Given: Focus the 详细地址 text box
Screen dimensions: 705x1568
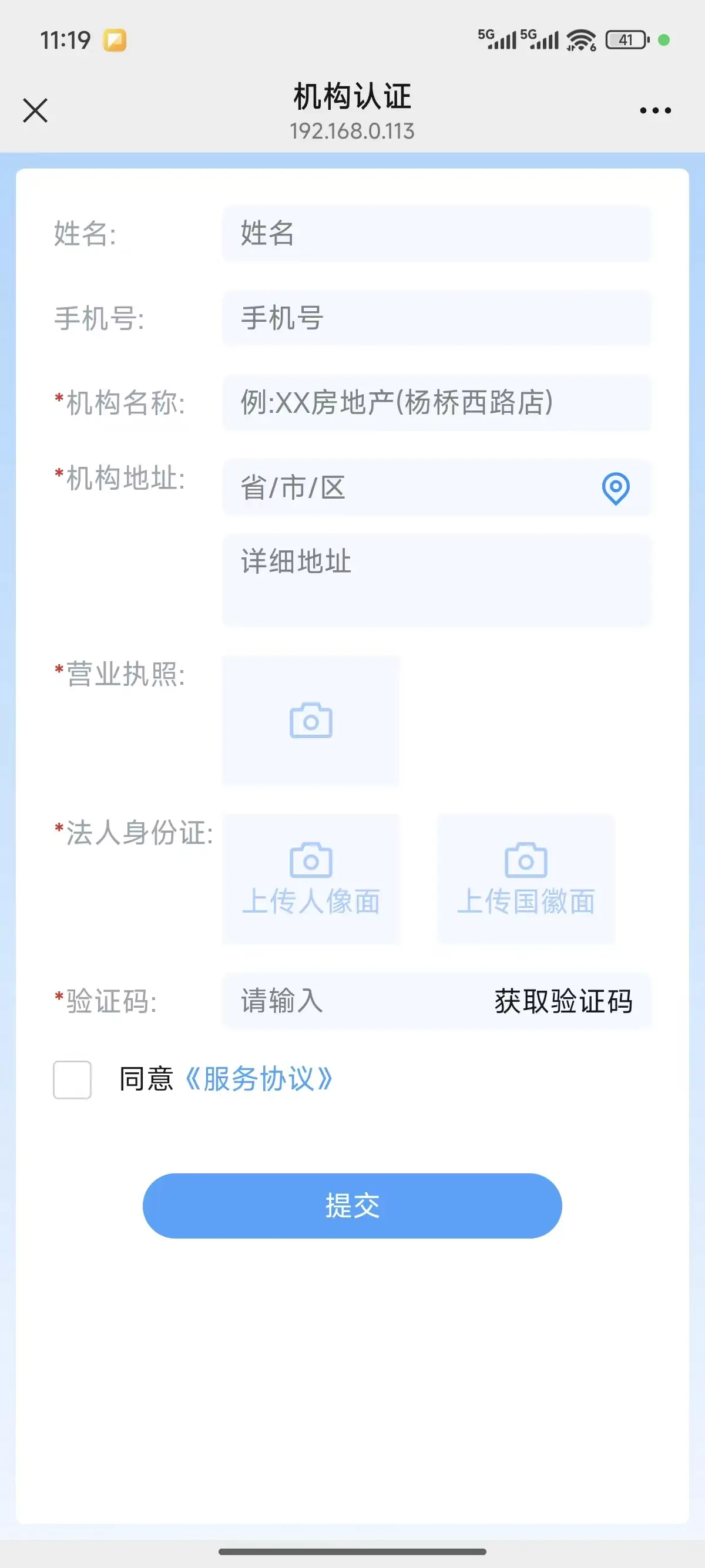Looking at the screenshot, I should [436, 580].
